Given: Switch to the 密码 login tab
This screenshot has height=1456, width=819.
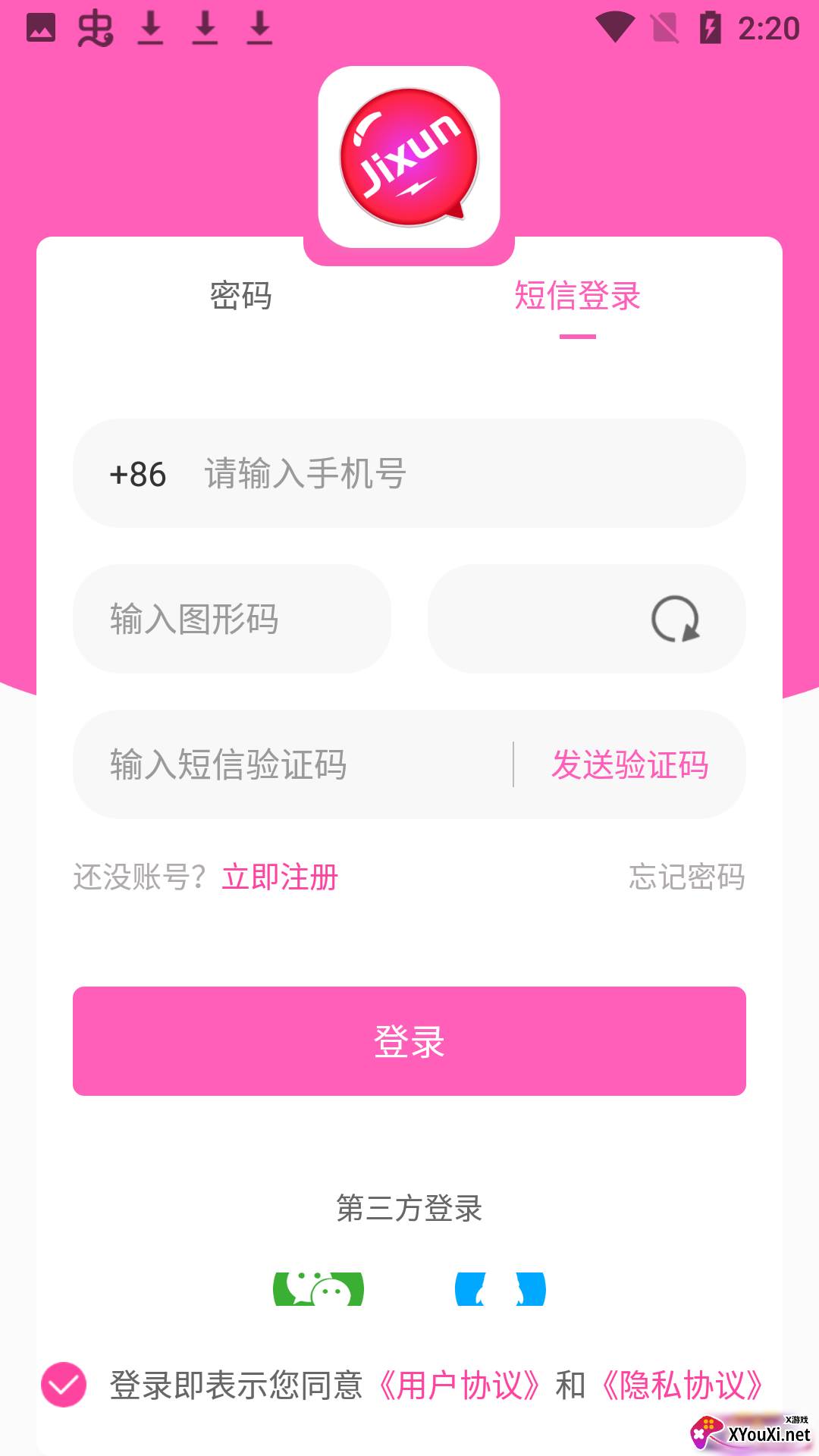Looking at the screenshot, I should [240, 297].
